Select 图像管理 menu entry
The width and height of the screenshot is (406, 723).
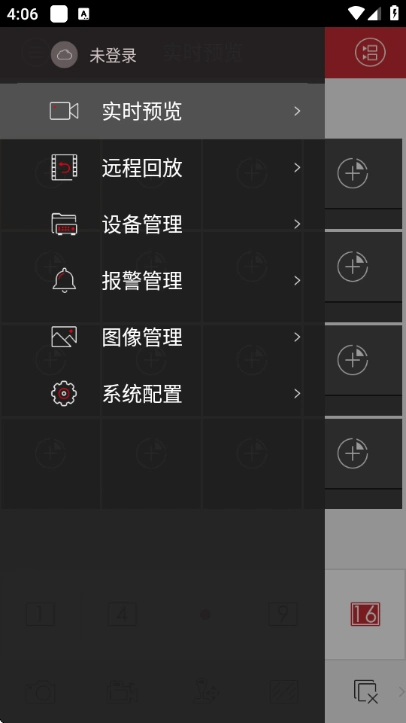click(x=162, y=337)
